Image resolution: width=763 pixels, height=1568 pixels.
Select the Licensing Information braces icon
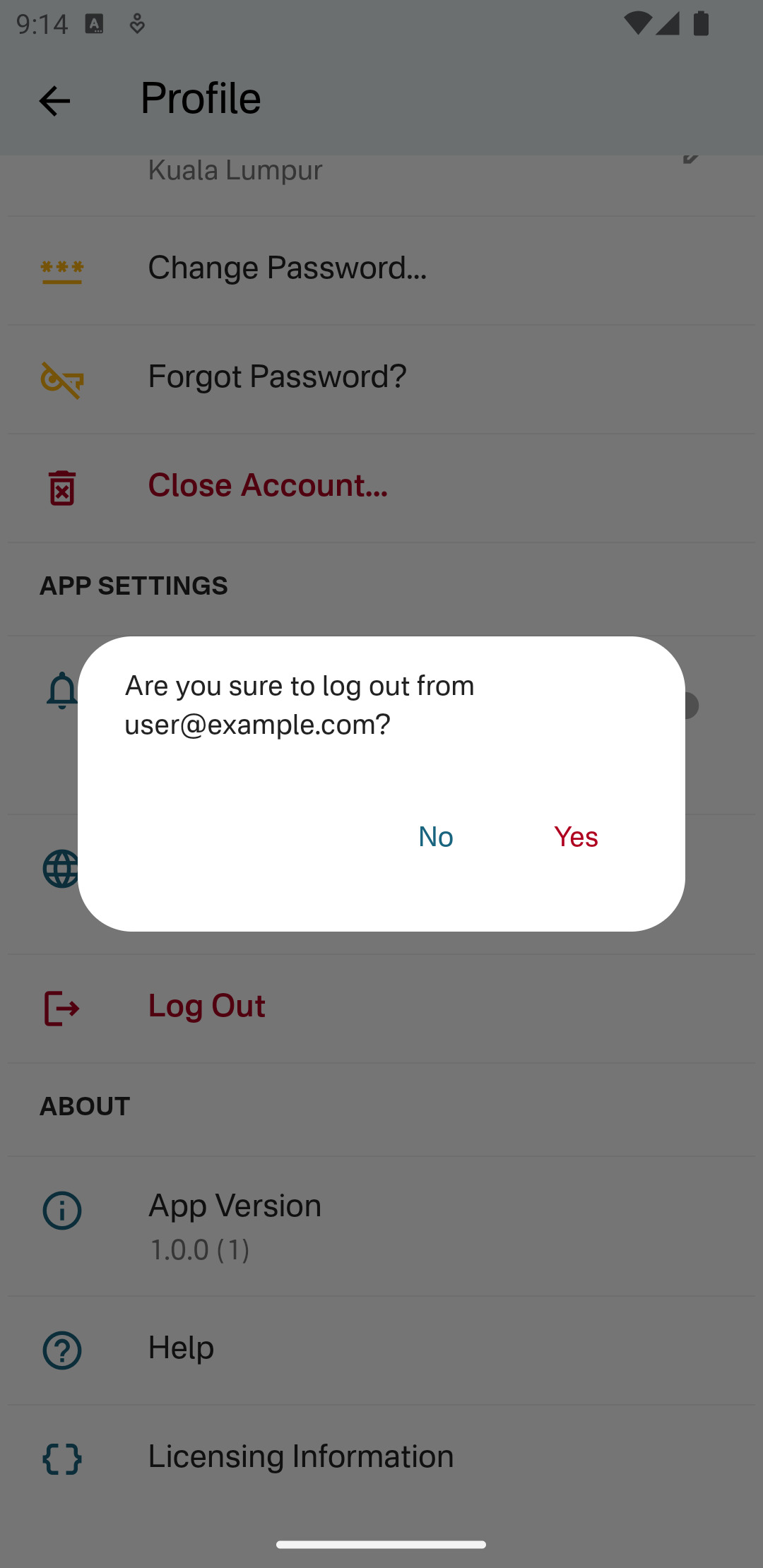[x=61, y=1456]
